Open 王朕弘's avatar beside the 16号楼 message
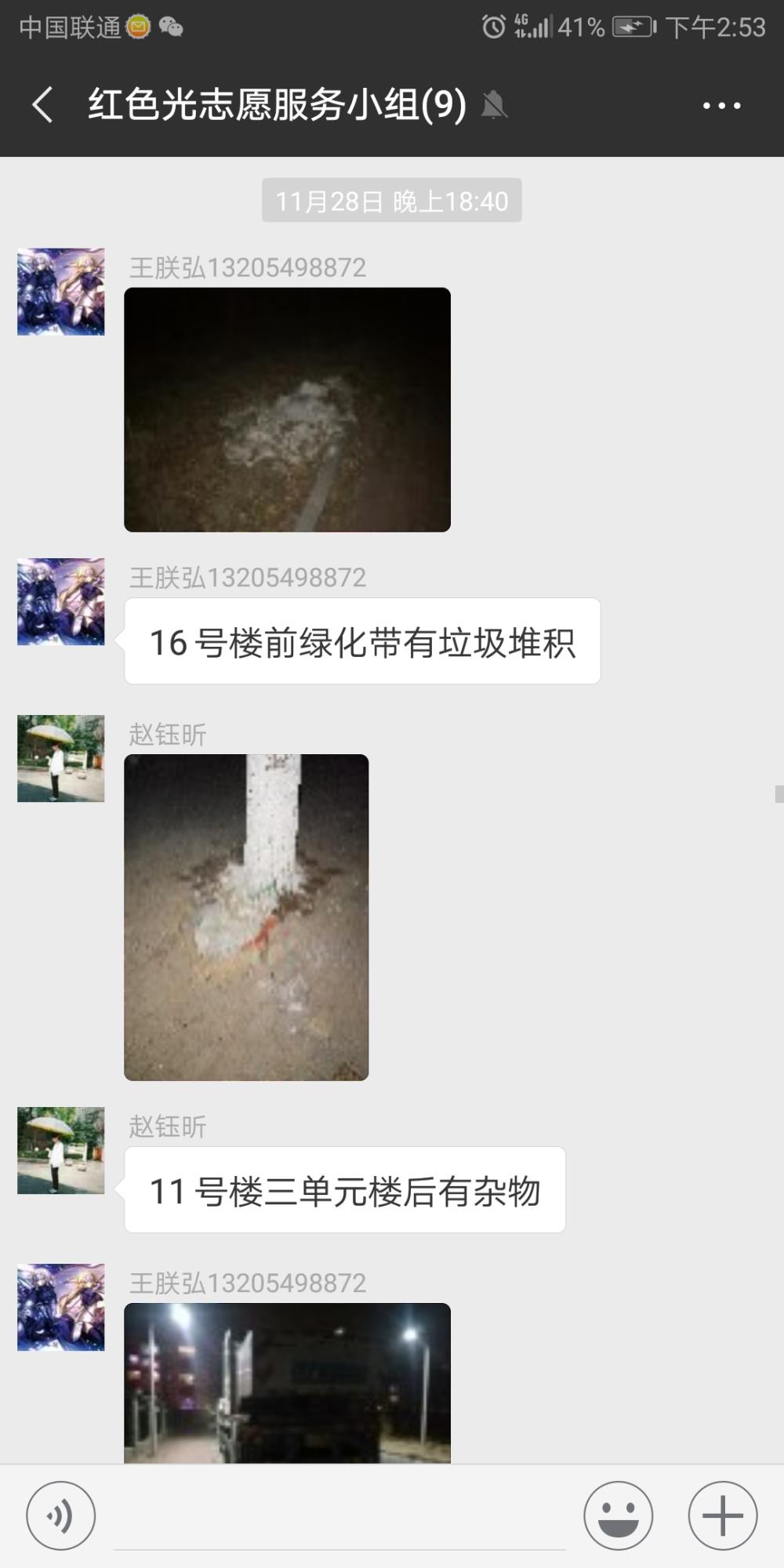The image size is (784, 1568). pos(60,601)
